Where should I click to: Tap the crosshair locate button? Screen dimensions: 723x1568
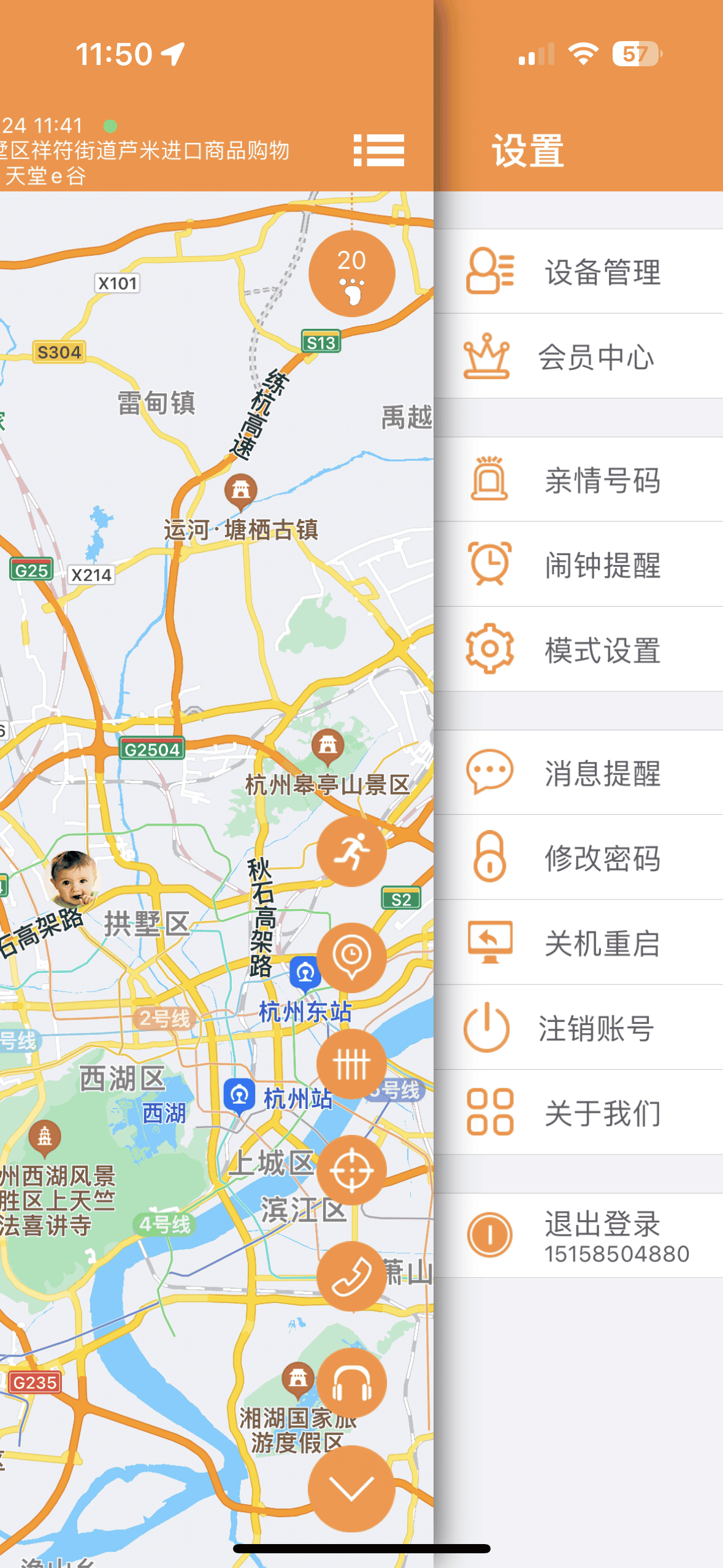click(x=351, y=1170)
